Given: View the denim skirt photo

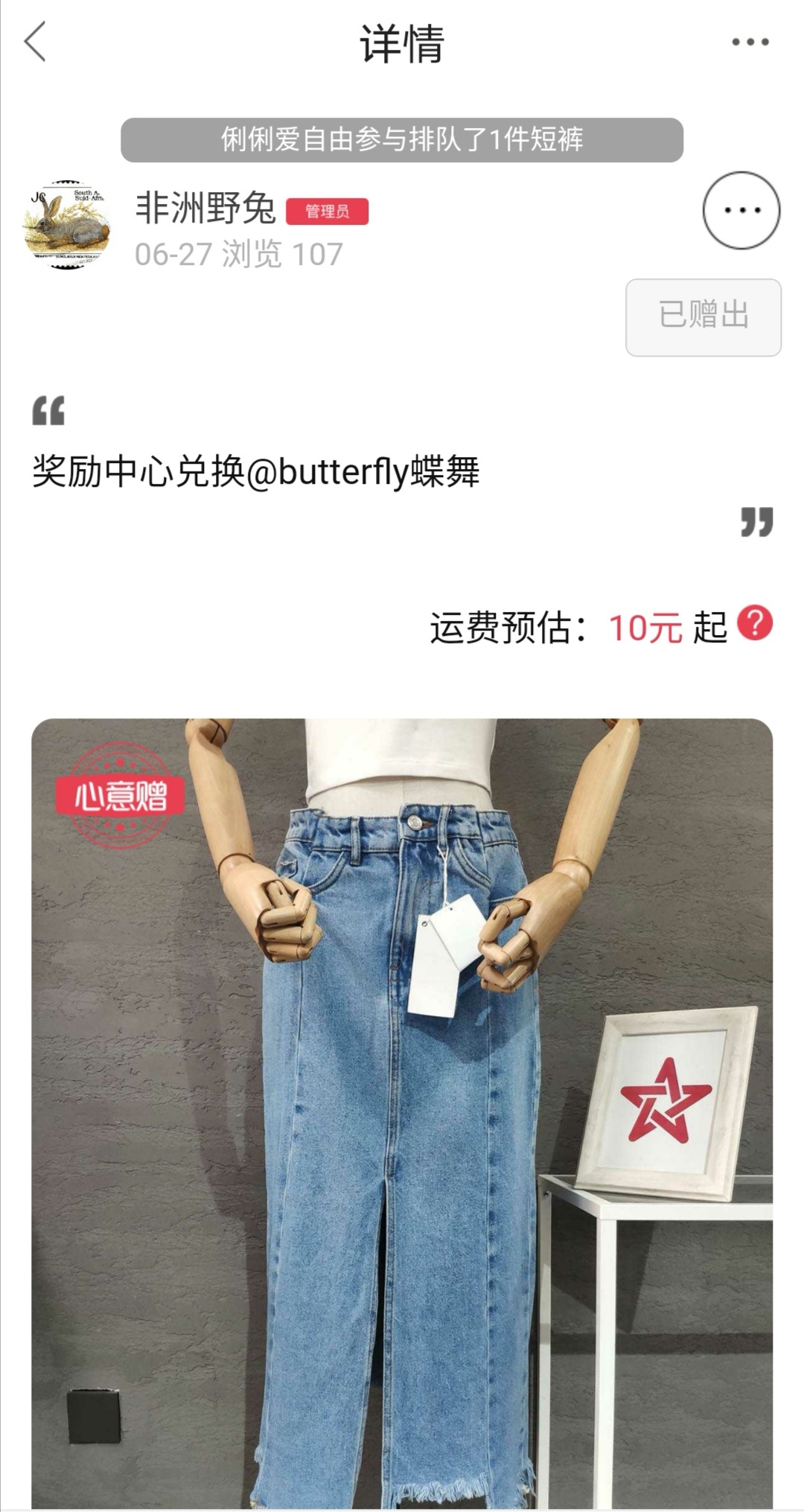Looking at the screenshot, I should [402, 1109].
